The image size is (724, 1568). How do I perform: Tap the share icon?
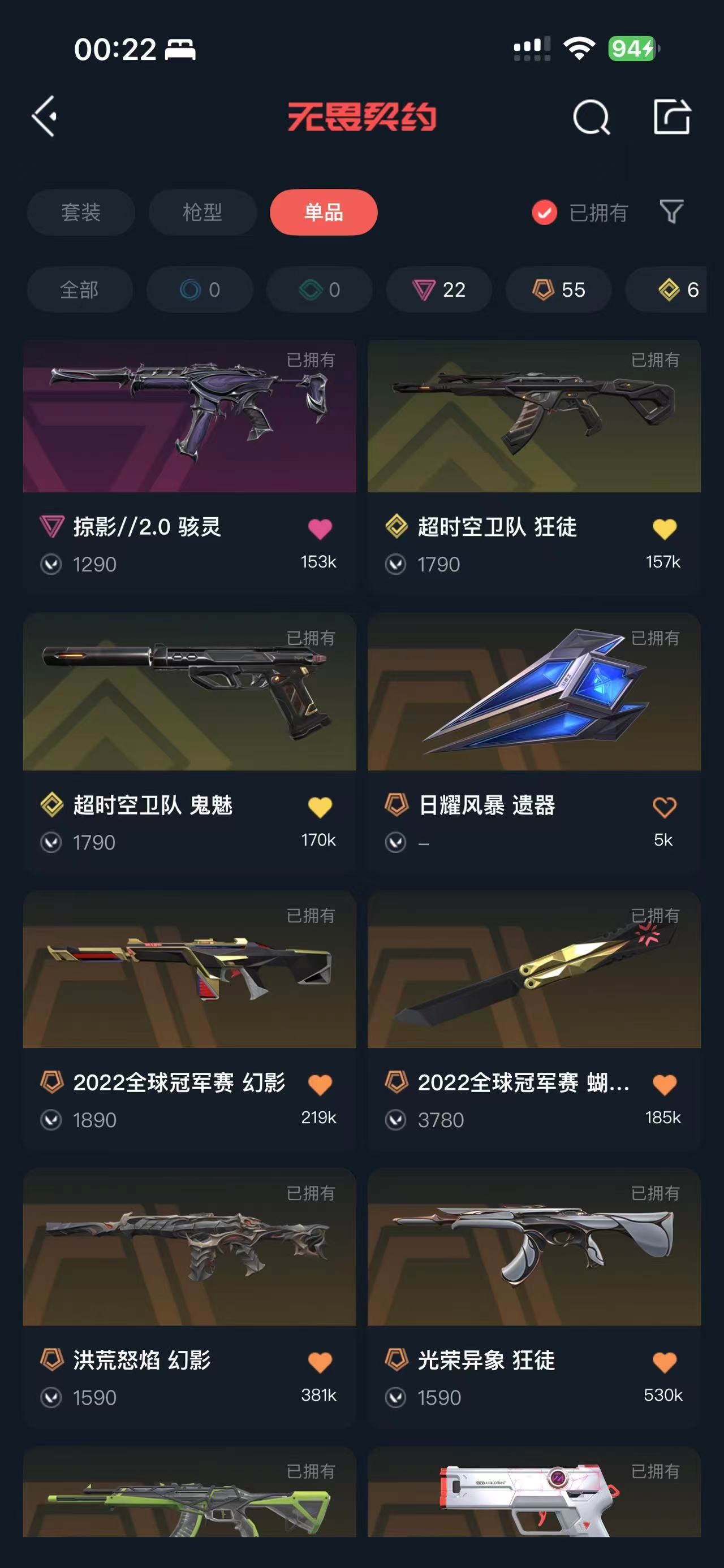[x=671, y=116]
